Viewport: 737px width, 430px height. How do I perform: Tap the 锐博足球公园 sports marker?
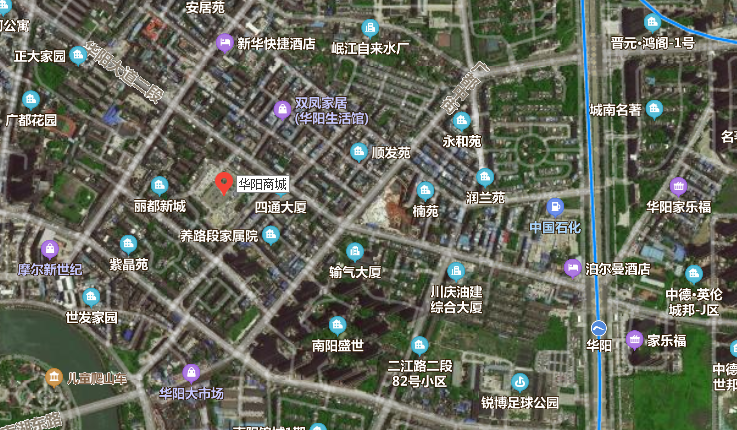pyautogui.click(x=519, y=382)
